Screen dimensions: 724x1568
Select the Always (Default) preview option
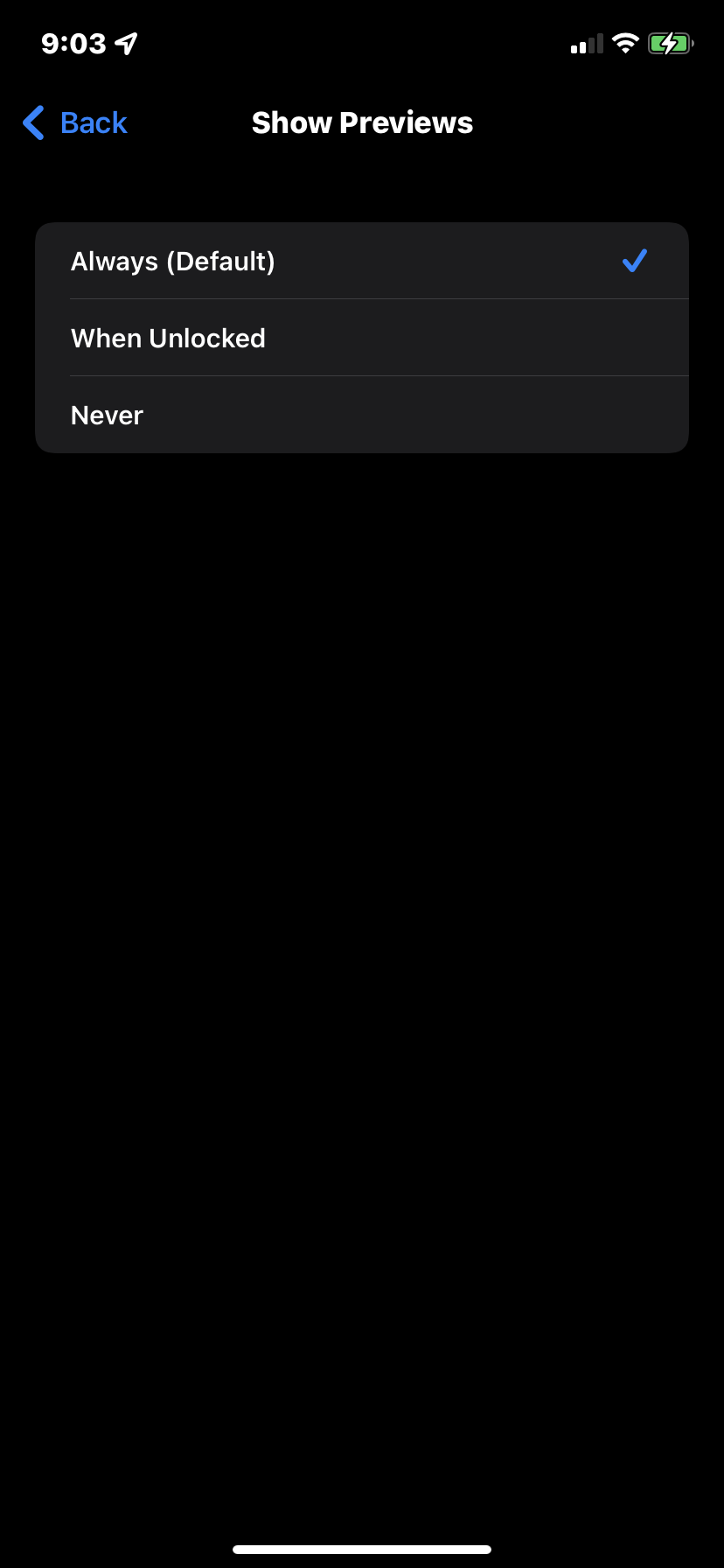(362, 261)
